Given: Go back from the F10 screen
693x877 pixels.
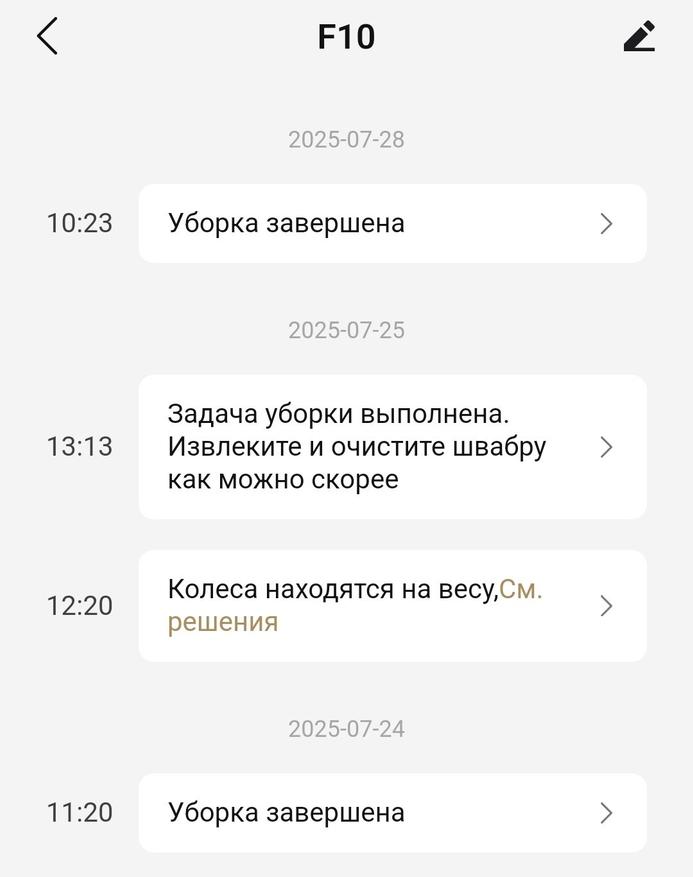Looking at the screenshot, I should click(47, 37).
